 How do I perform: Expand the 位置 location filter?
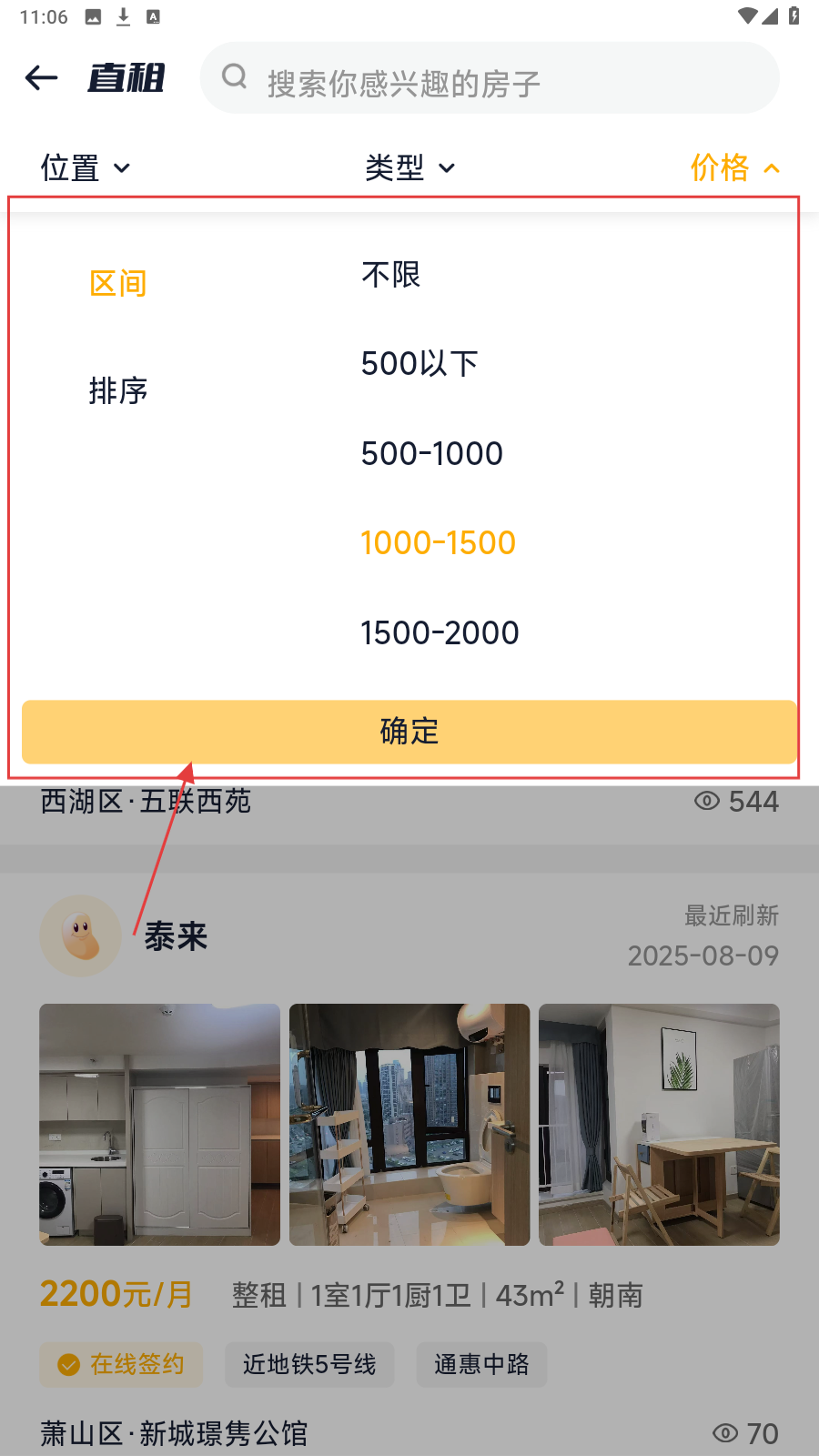pos(86,168)
